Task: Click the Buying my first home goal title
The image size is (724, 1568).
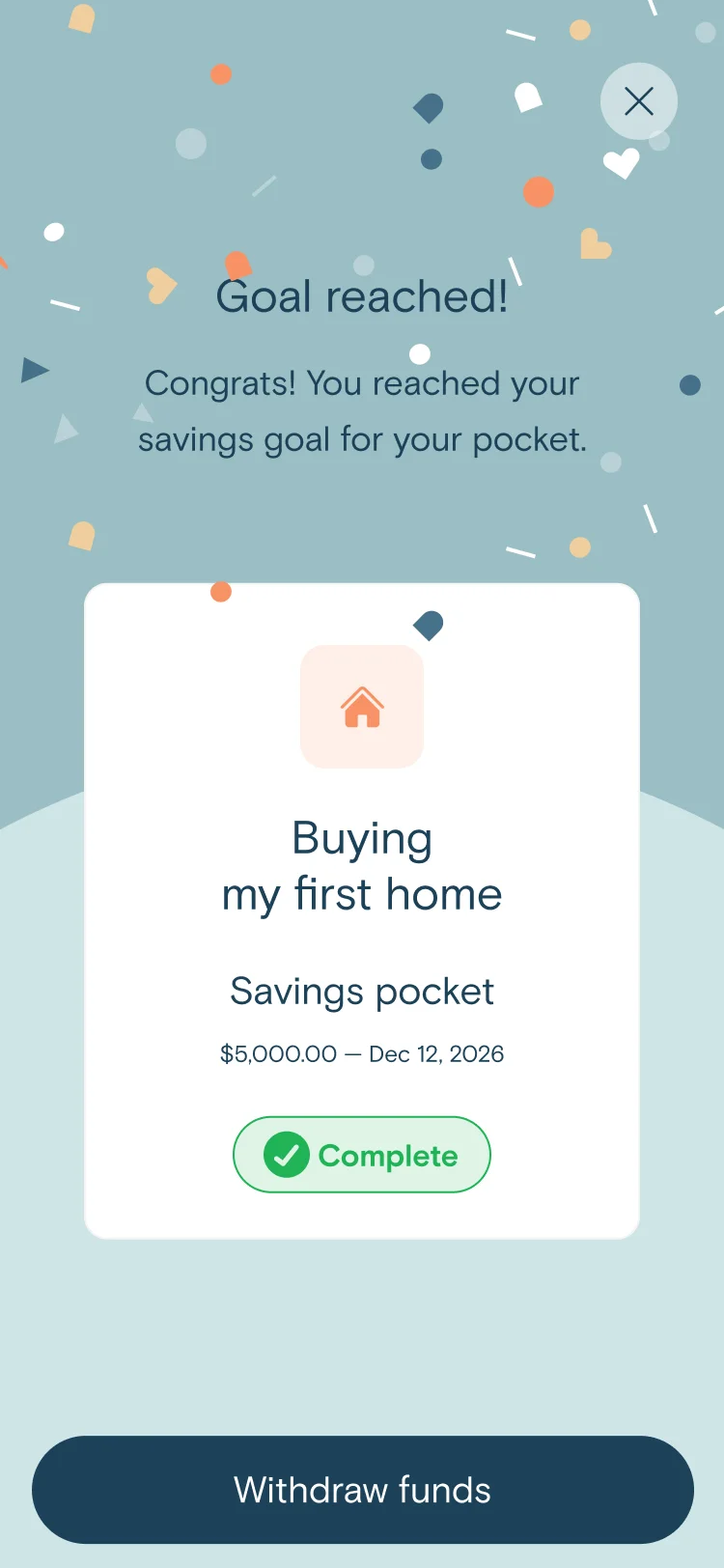Action: [x=362, y=865]
